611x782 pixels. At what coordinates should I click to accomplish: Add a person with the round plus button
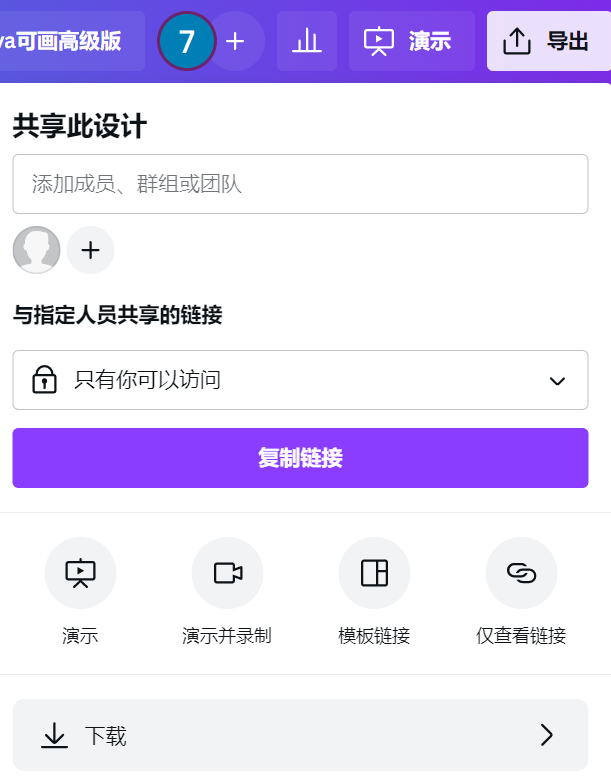tap(91, 250)
